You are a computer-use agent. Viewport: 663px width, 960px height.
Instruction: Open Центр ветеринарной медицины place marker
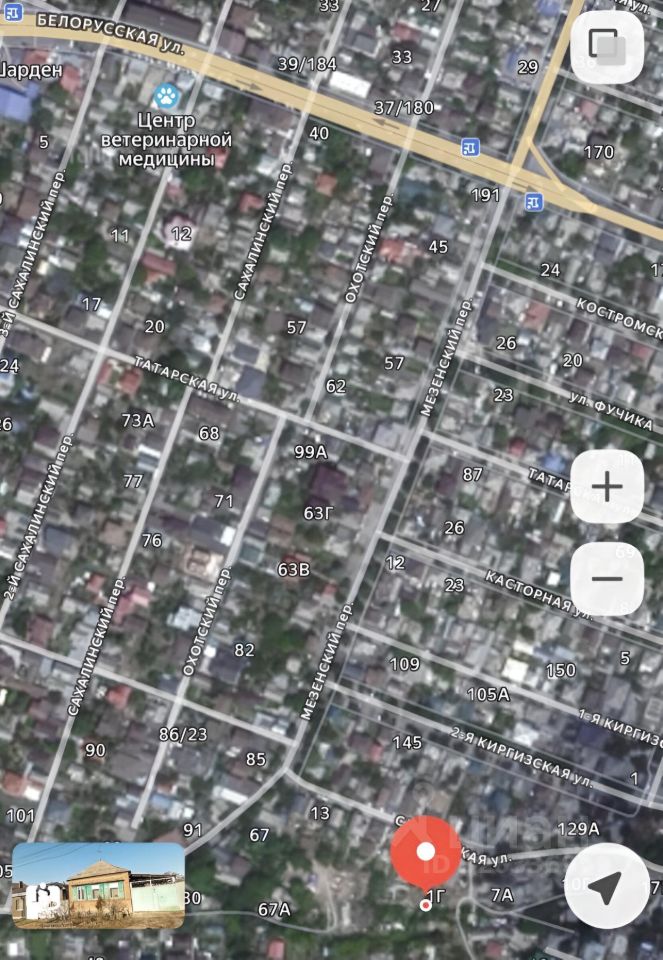164,98
